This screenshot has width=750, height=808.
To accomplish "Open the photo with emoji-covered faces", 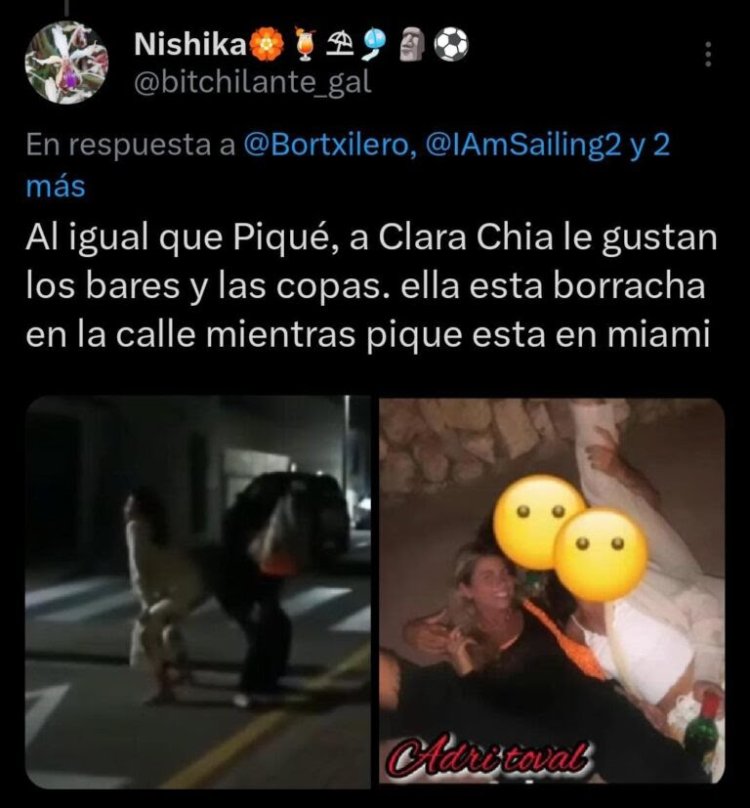I will [552, 590].
